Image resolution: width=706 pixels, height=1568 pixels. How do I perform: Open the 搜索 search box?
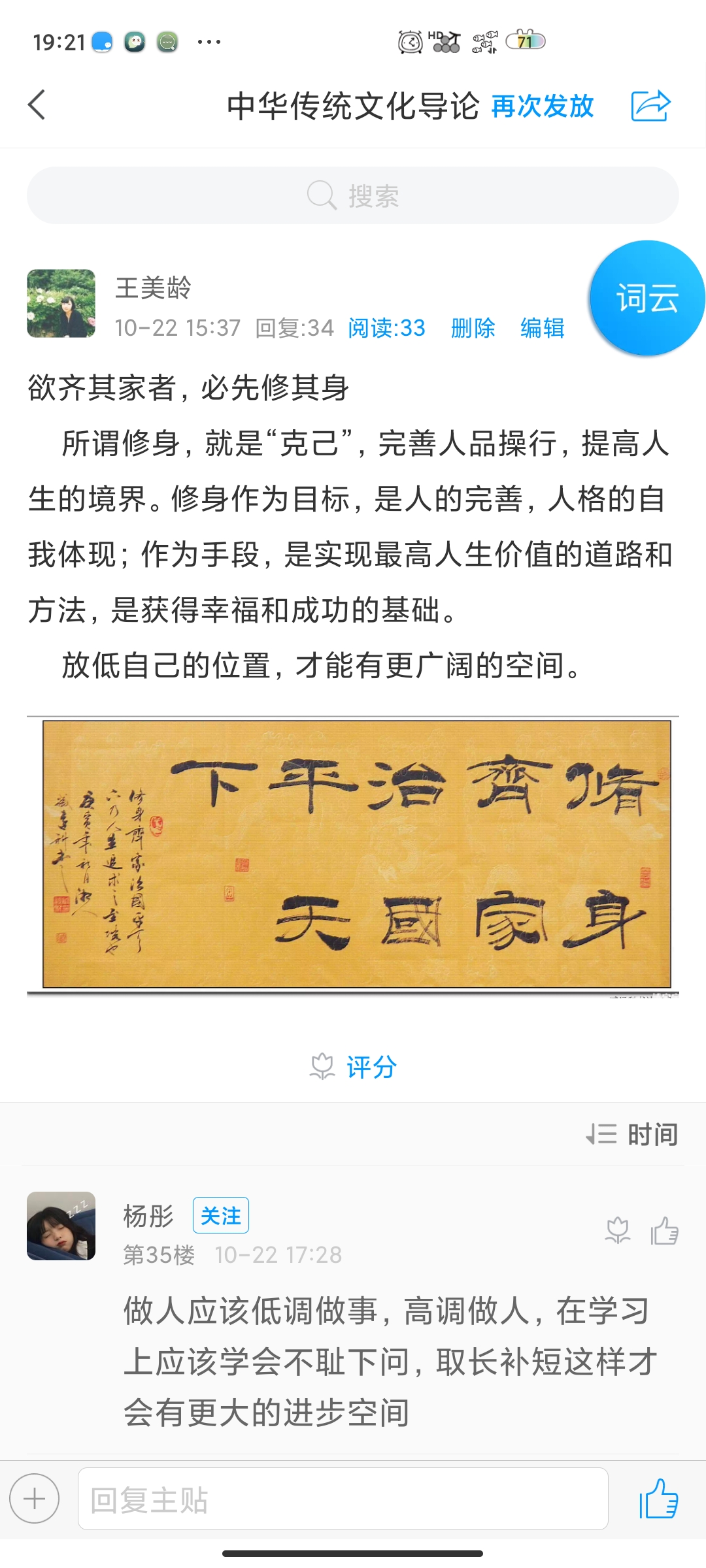(x=353, y=195)
